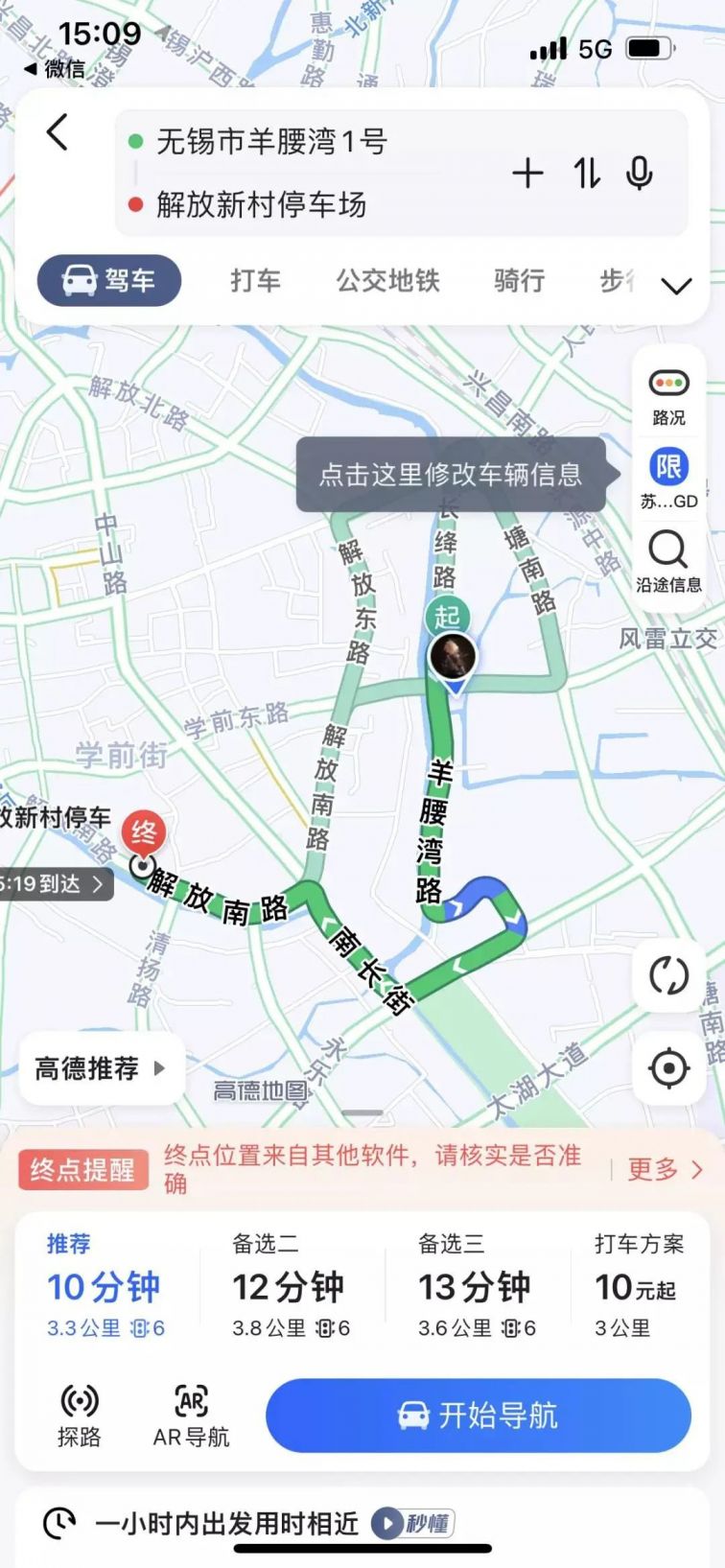The width and height of the screenshot is (725, 1568).
Task: Add a waypoint with the plus icon
Action: pyautogui.click(x=527, y=174)
